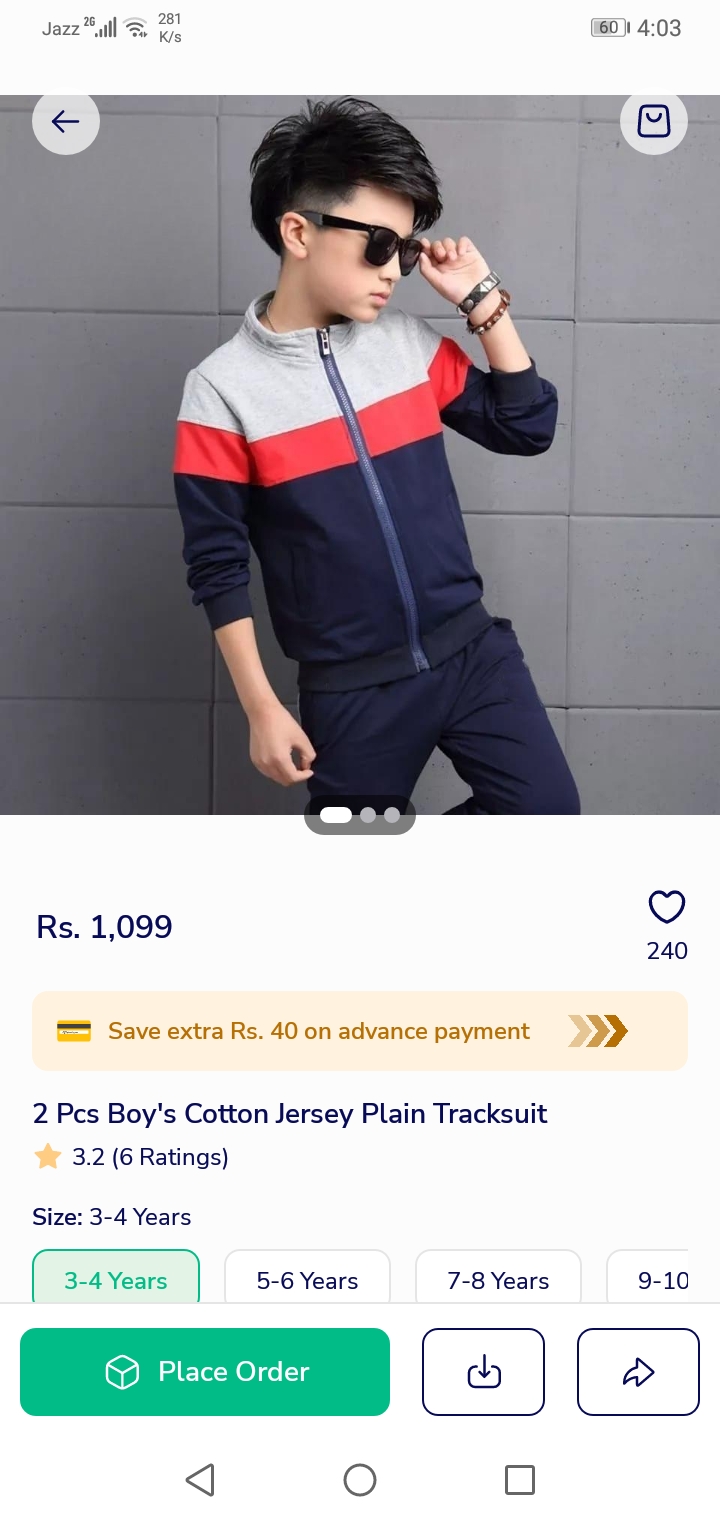The width and height of the screenshot is (720, 1520).
Task: Open the advance payment savings banner
Action: tap(360, 1031)
